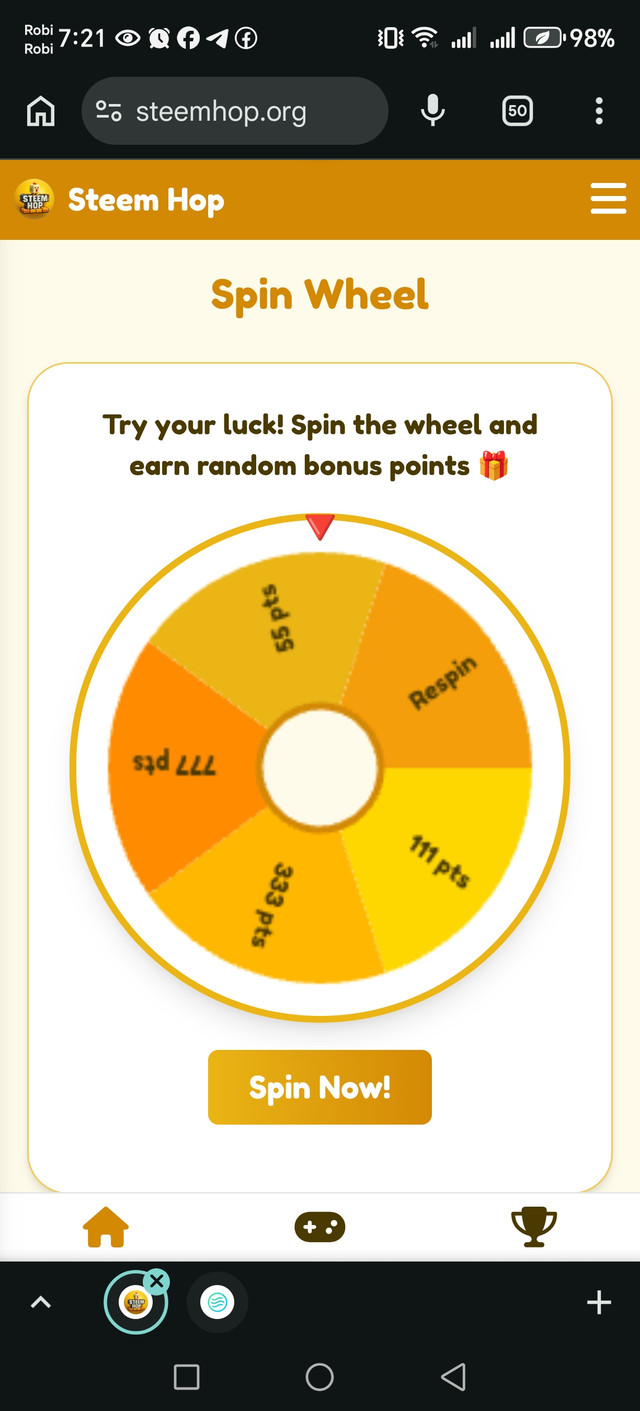
Task: Tap the Spin Now! button
Action: [x=319, y=1087]
